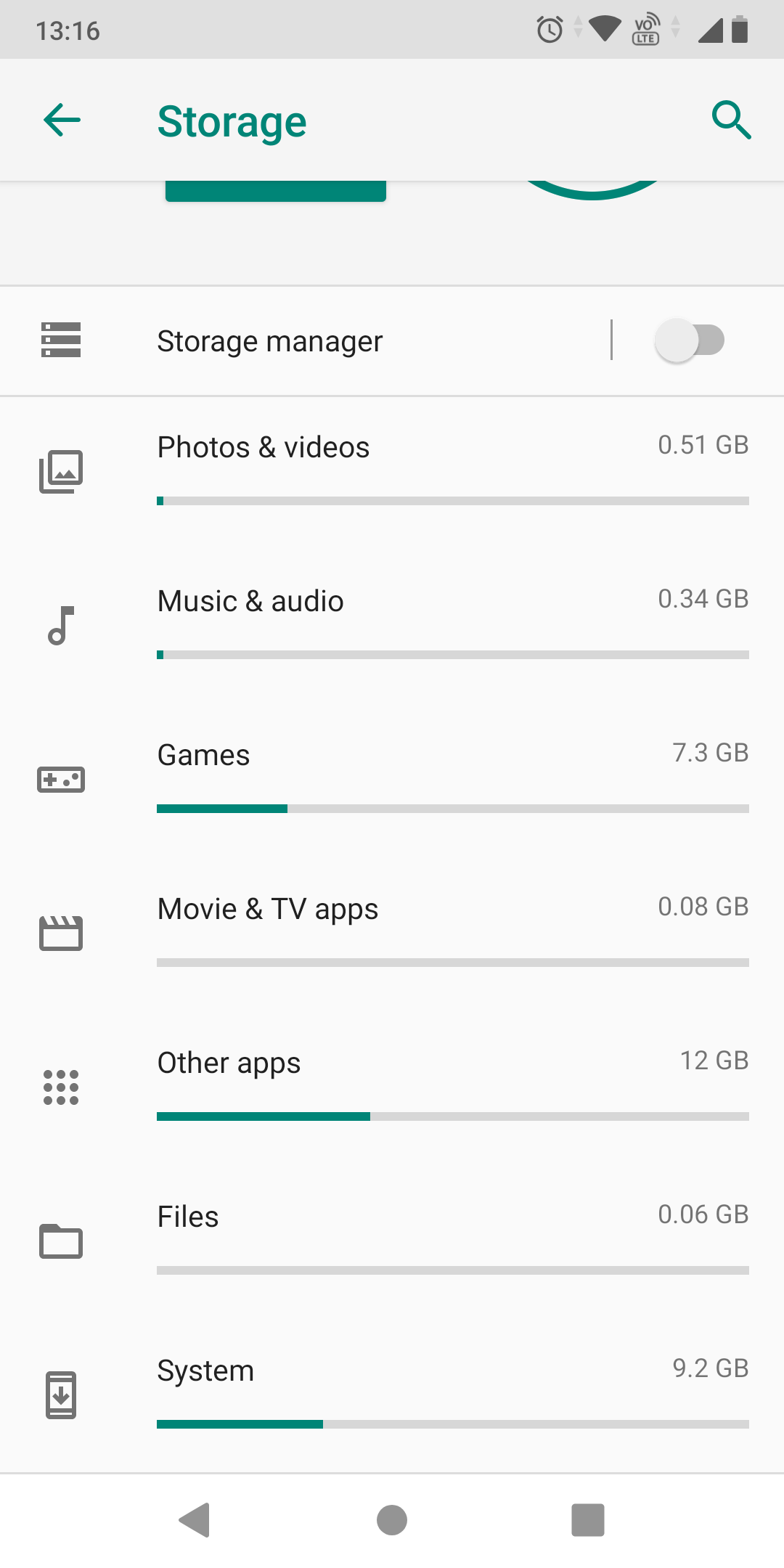This screenshot has width=784, height=1568.
Task: Open the search icon in Storage
Action: click(730, 120)
